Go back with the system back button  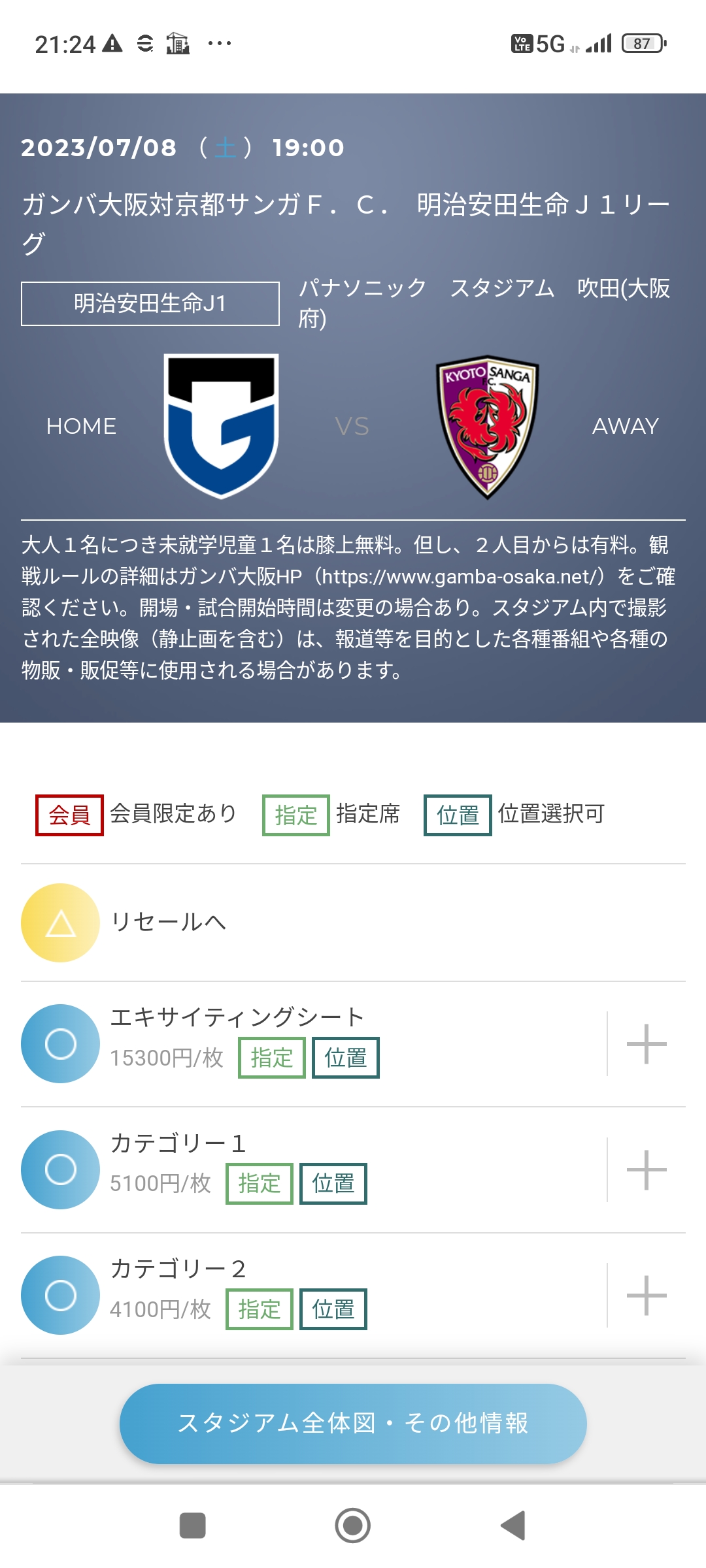coord(513,1526)
